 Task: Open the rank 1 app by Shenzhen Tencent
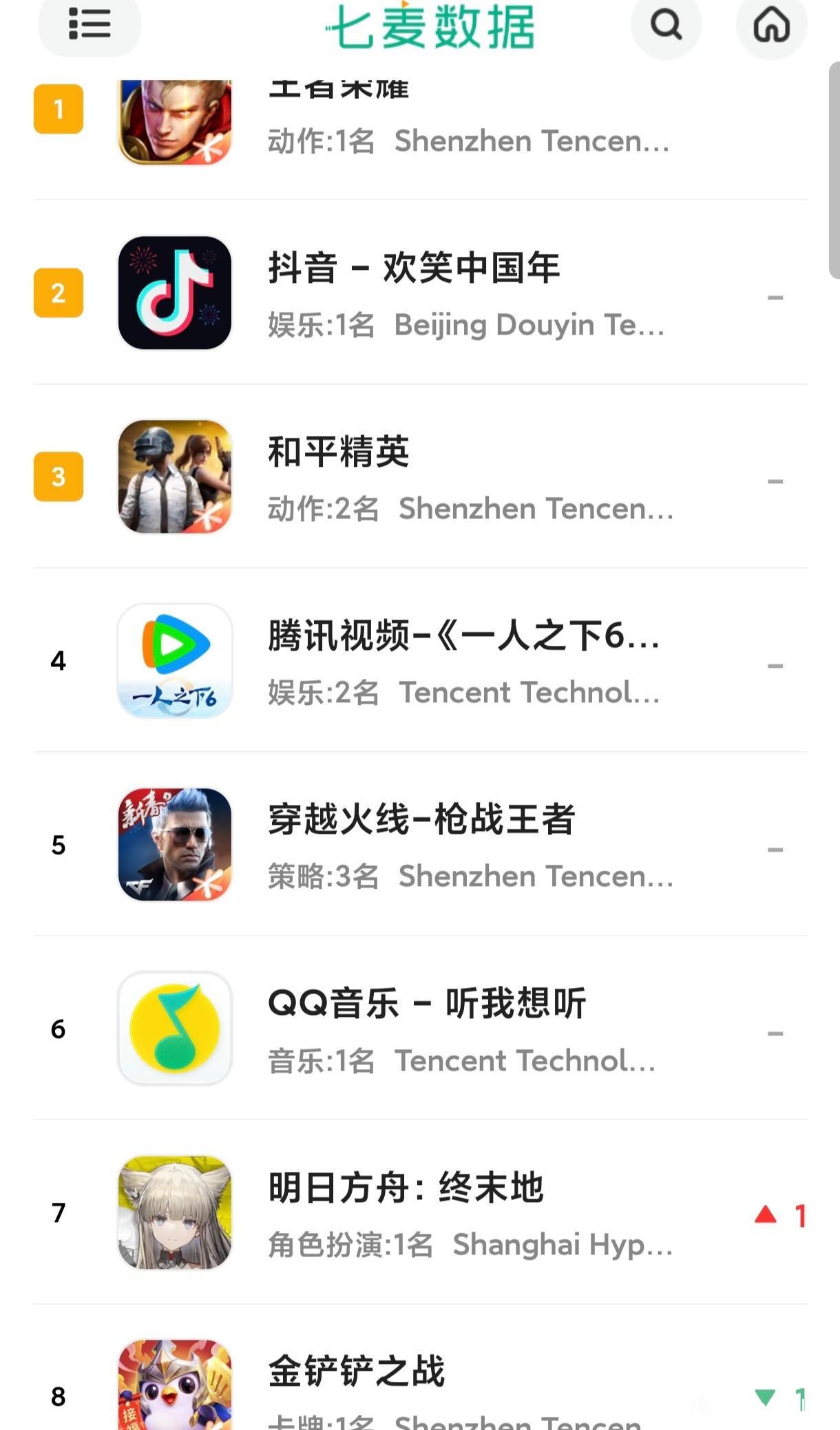420,124
